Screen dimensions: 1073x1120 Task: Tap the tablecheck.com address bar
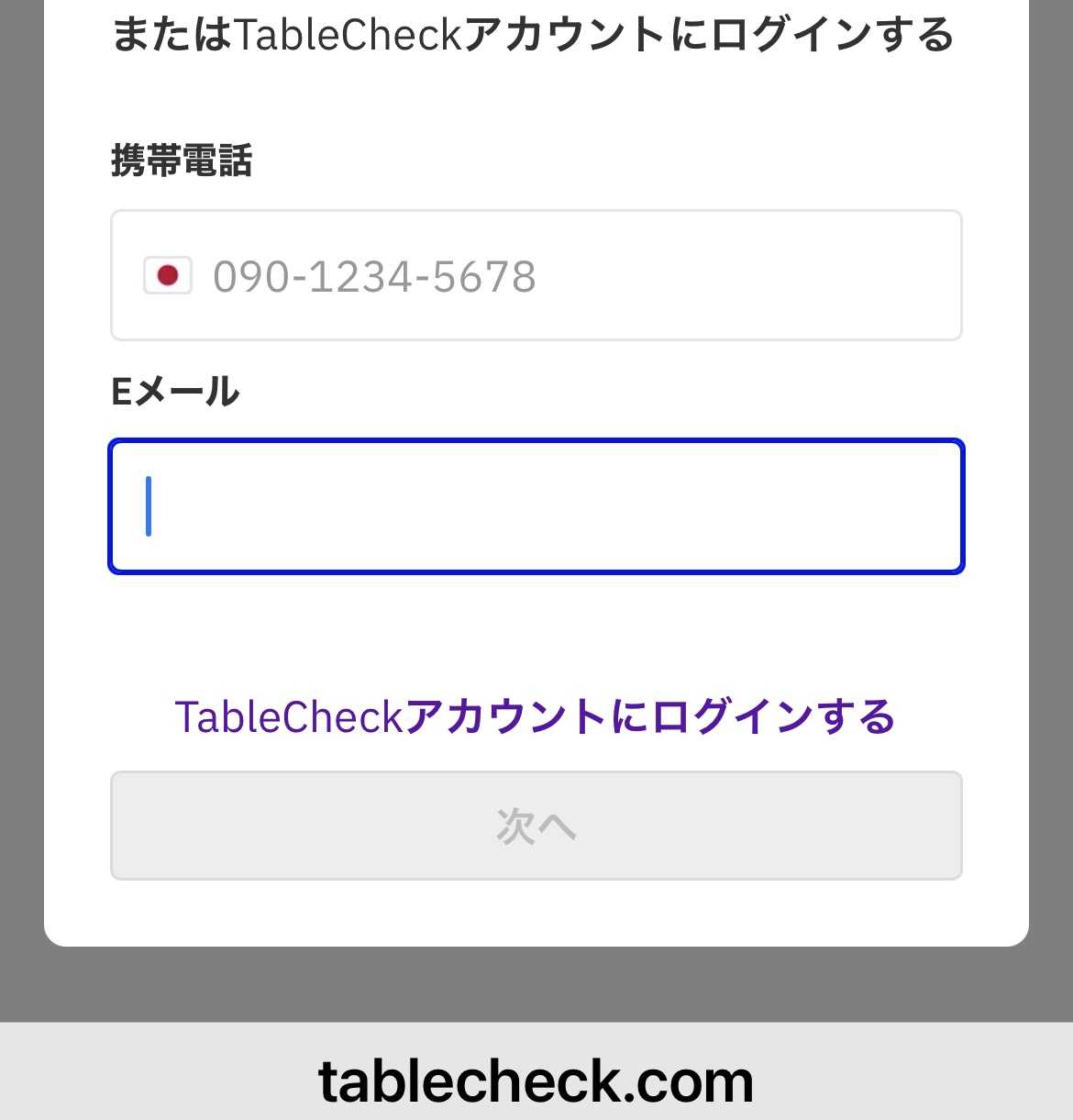click(x=536, y=1081)
